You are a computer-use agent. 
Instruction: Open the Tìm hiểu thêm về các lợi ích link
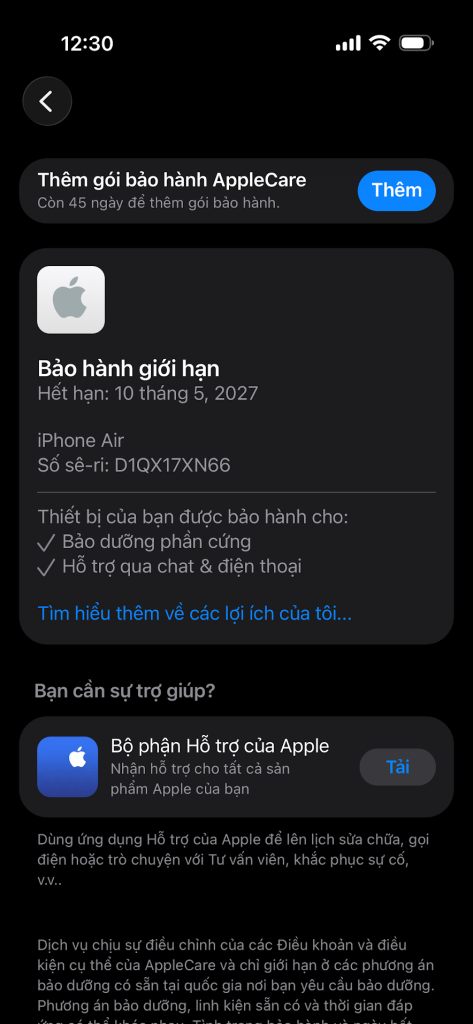[195, 613]
